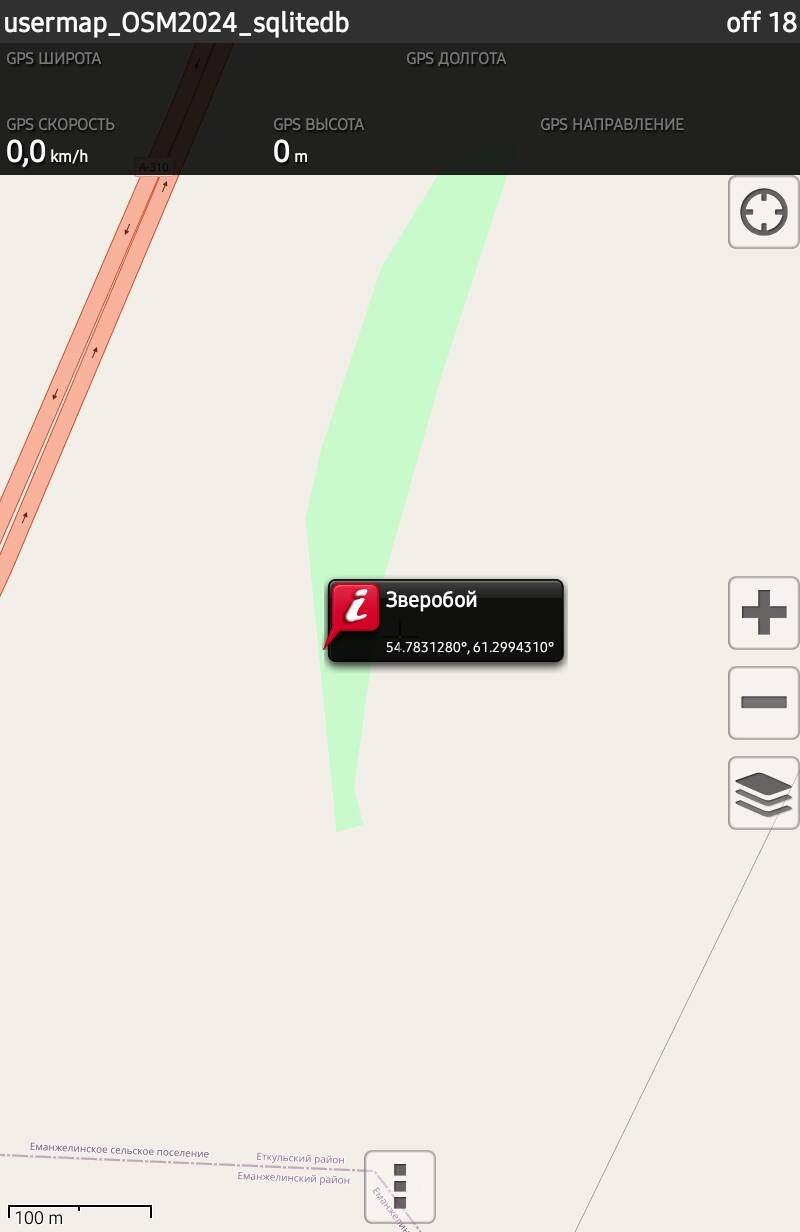Screen dimensions: 800x1232
Task: Open the three-dot menu at the bottom
Action: pyautogui.click(x=400, y=1186)
